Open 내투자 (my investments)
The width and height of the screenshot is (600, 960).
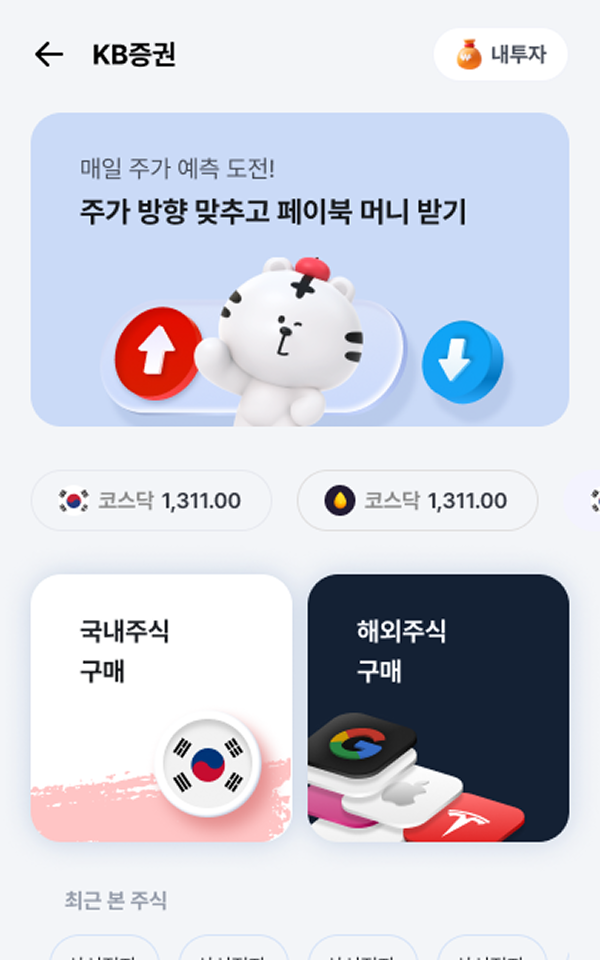(x=501, y=54)
